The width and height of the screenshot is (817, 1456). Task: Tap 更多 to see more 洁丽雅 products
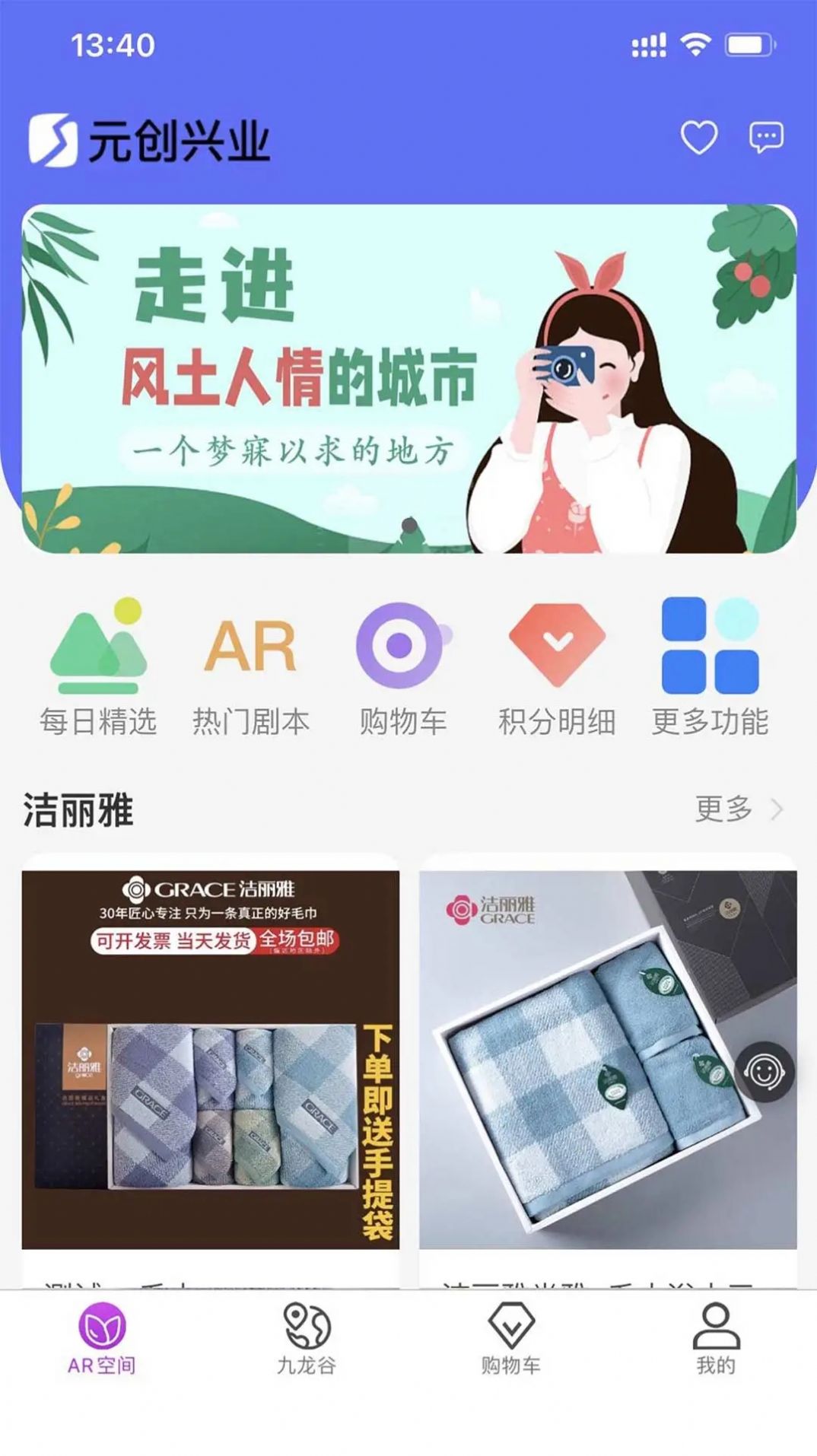point(723,810)
